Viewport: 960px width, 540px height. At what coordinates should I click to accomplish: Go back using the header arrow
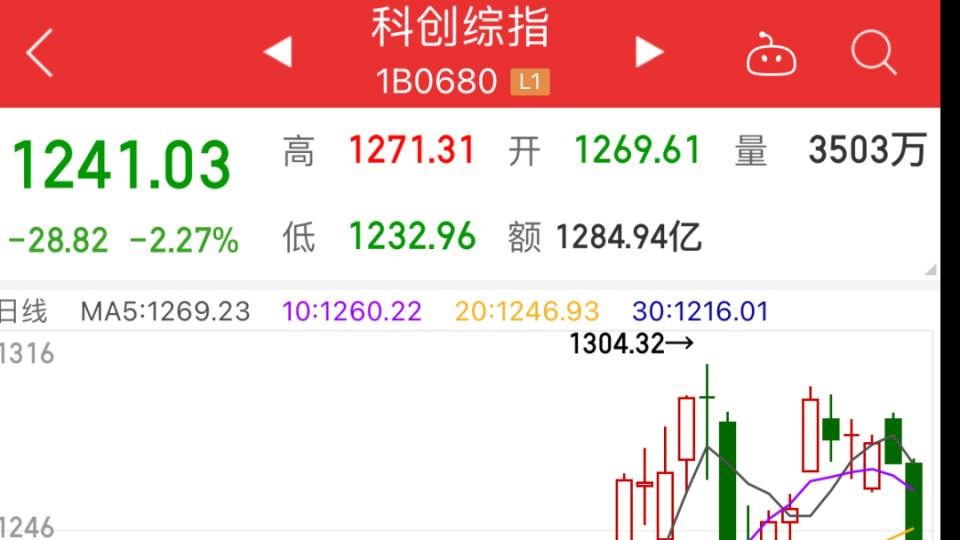click(40, 53)
